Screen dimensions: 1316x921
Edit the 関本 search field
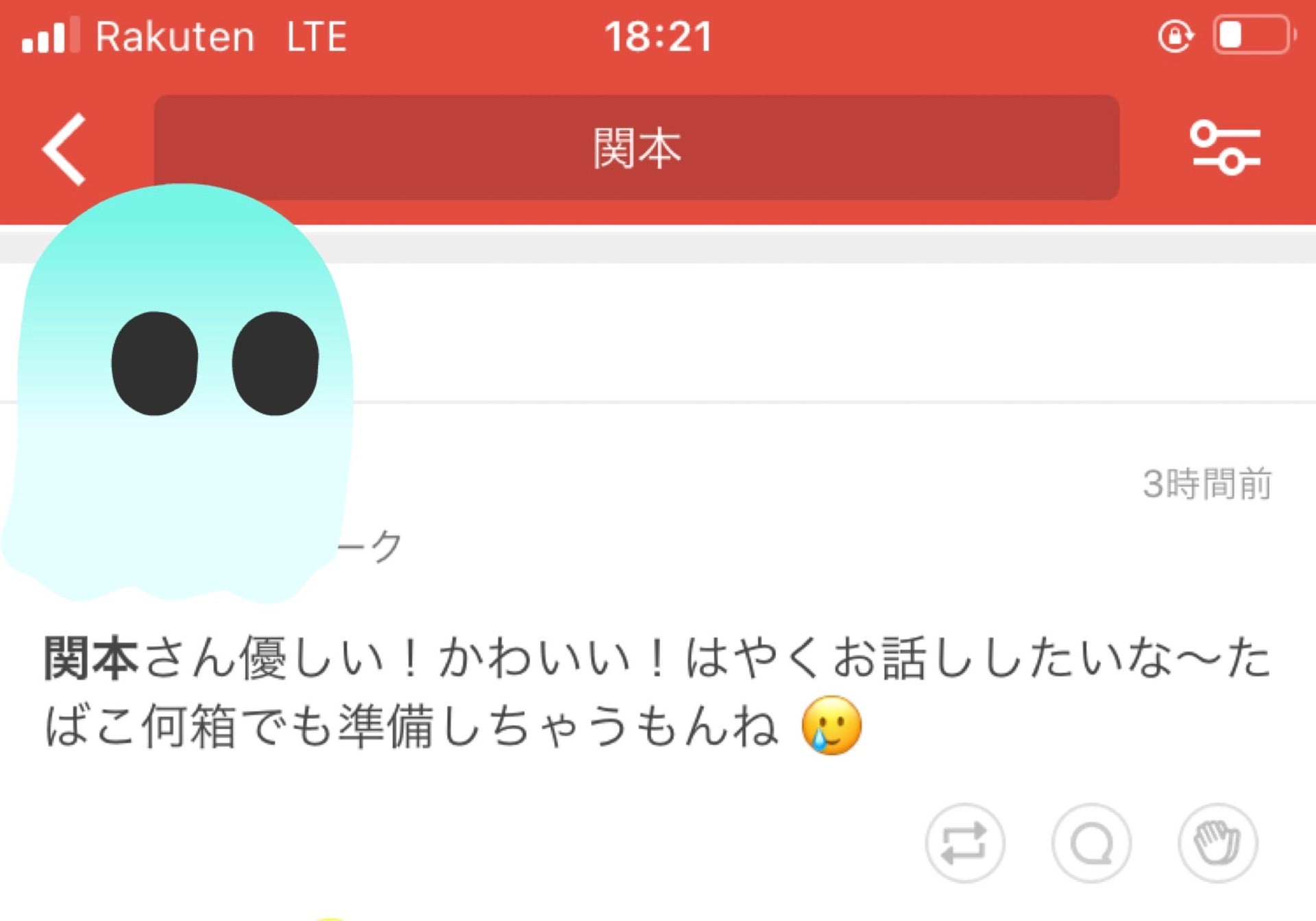(x=636, y=148)
